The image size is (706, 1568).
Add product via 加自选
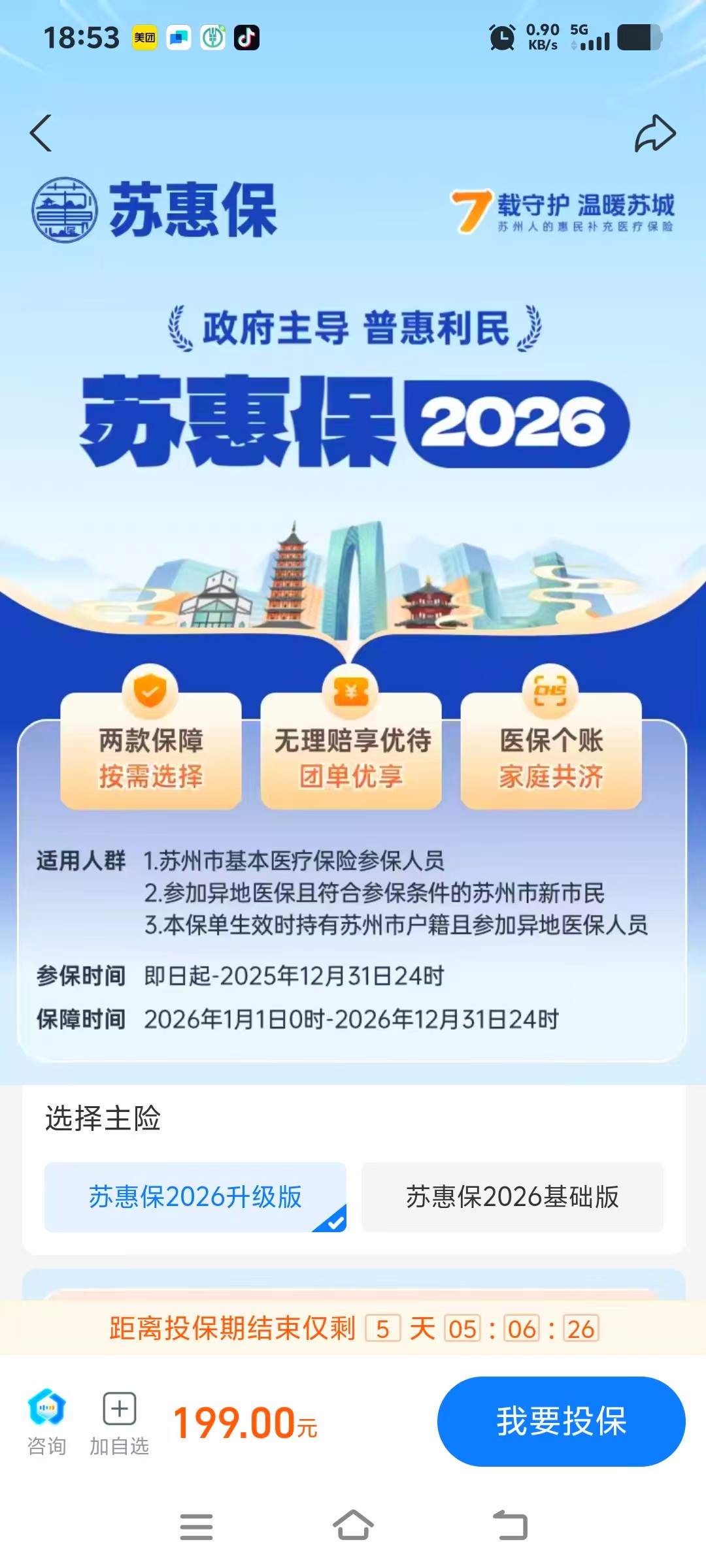[120, 1422]
